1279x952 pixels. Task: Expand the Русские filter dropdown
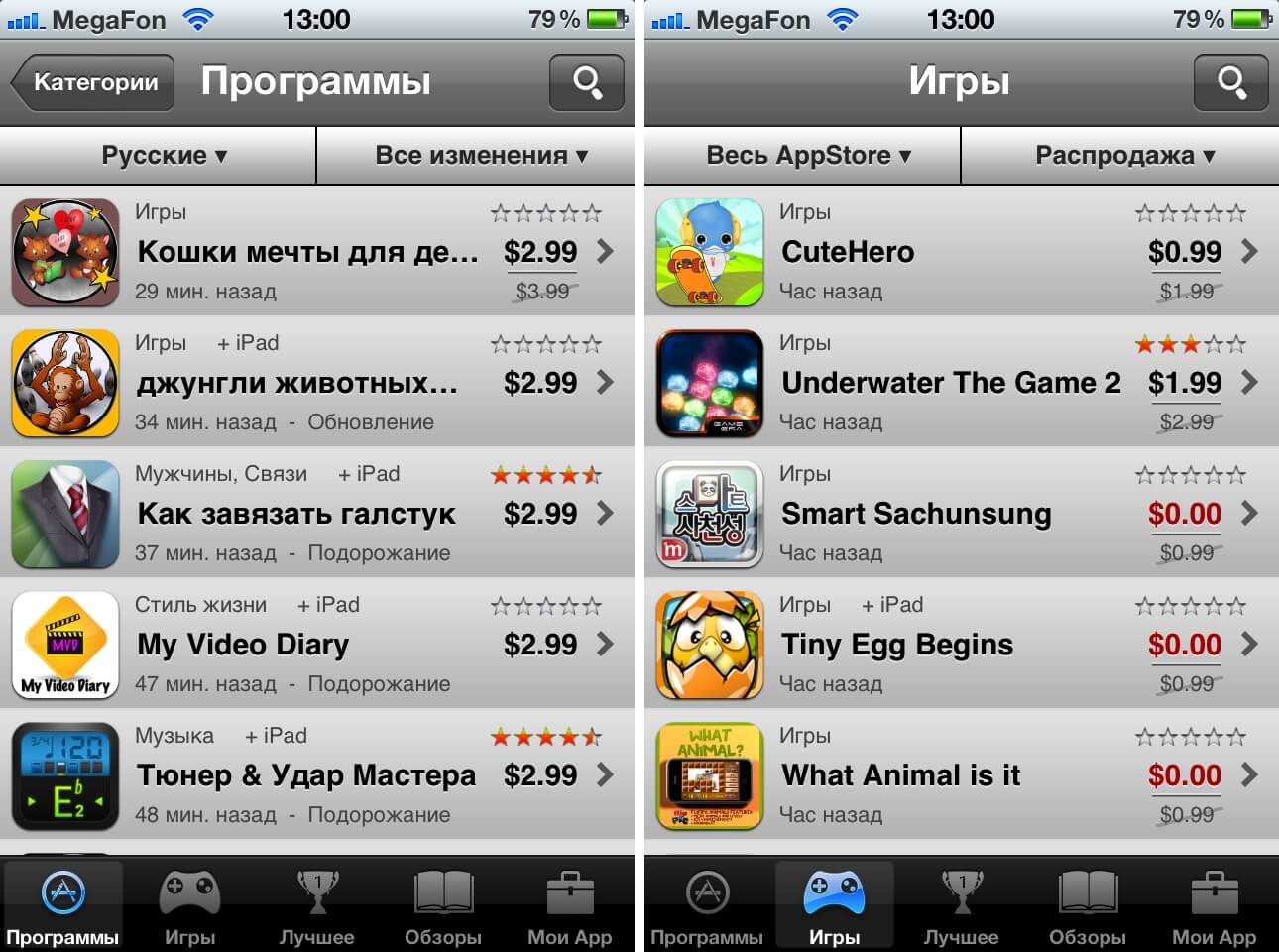tap(164, 156)
